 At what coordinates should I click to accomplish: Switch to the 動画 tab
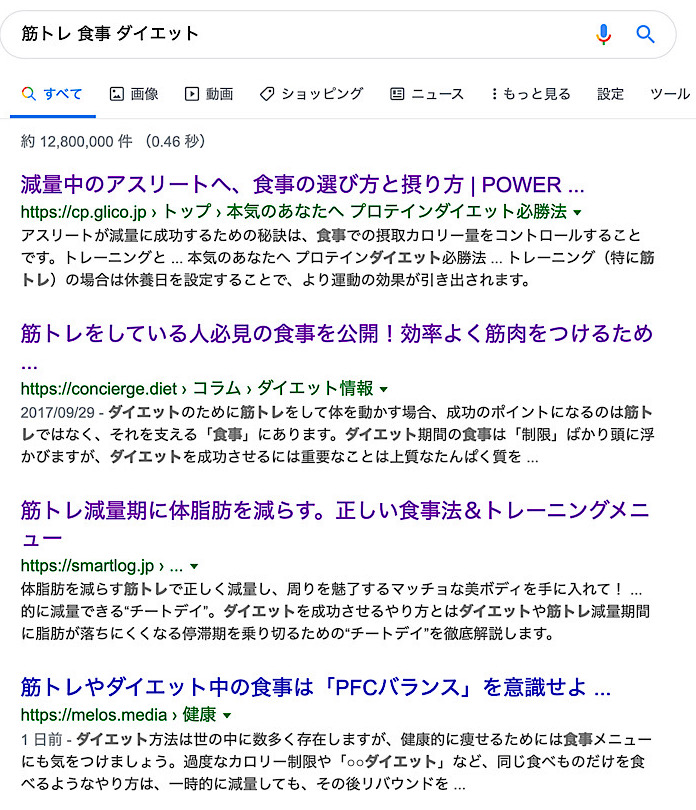(x=209, y=94)
